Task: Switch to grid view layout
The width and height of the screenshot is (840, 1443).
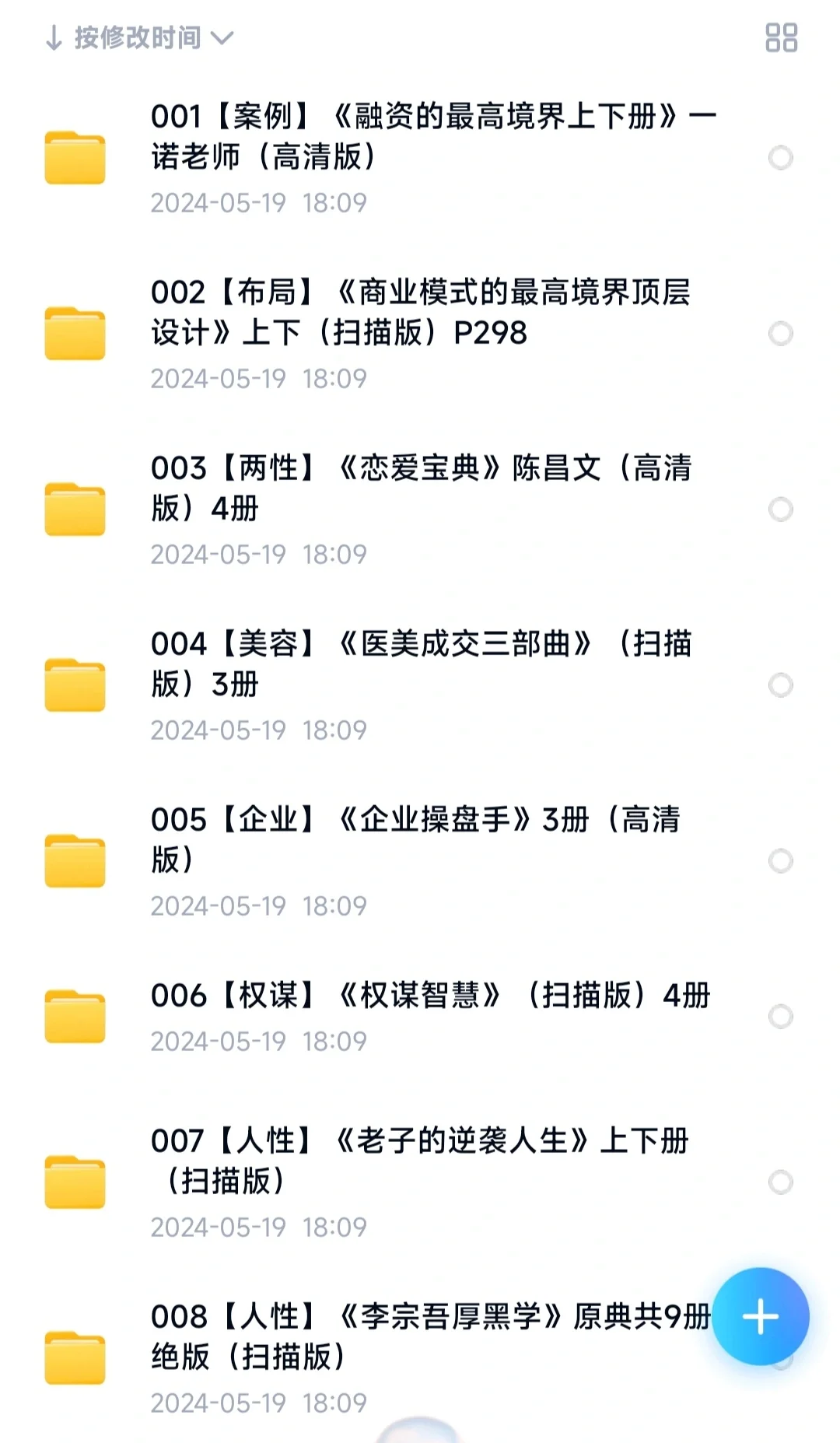Action: [x=781, y=37]
